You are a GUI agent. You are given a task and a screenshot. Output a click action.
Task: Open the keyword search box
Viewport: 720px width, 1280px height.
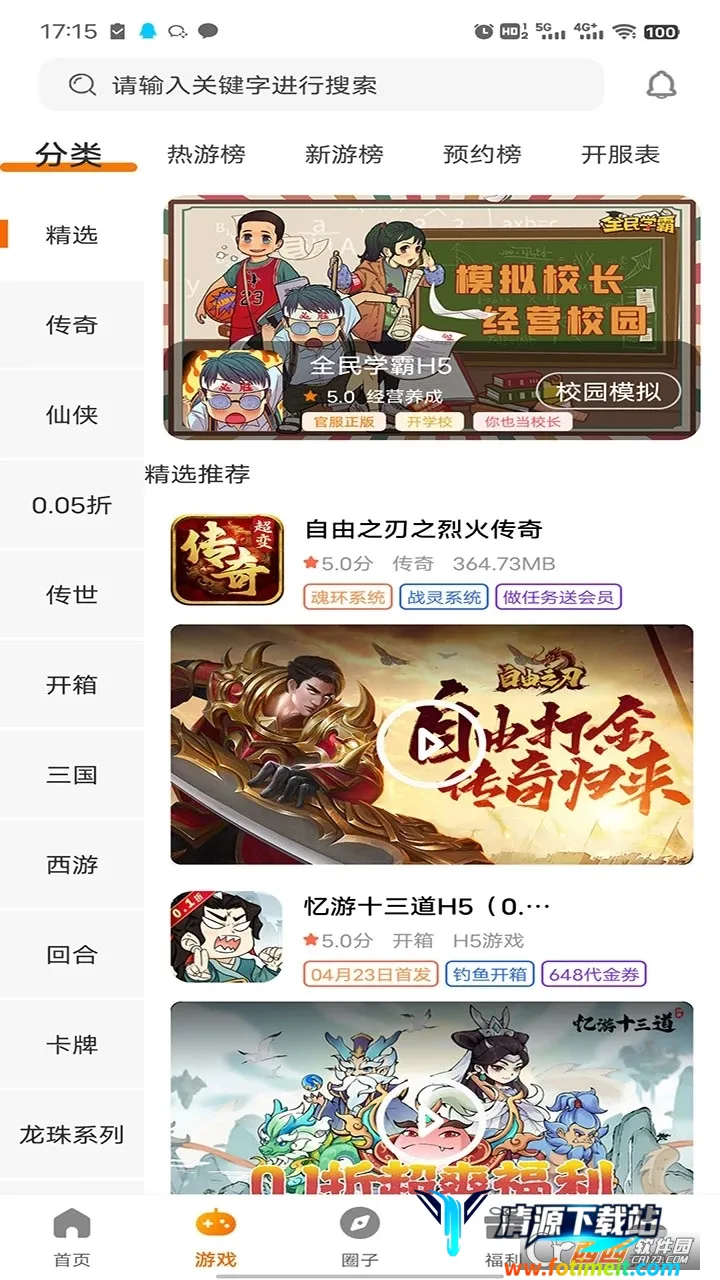coord(320,85)
